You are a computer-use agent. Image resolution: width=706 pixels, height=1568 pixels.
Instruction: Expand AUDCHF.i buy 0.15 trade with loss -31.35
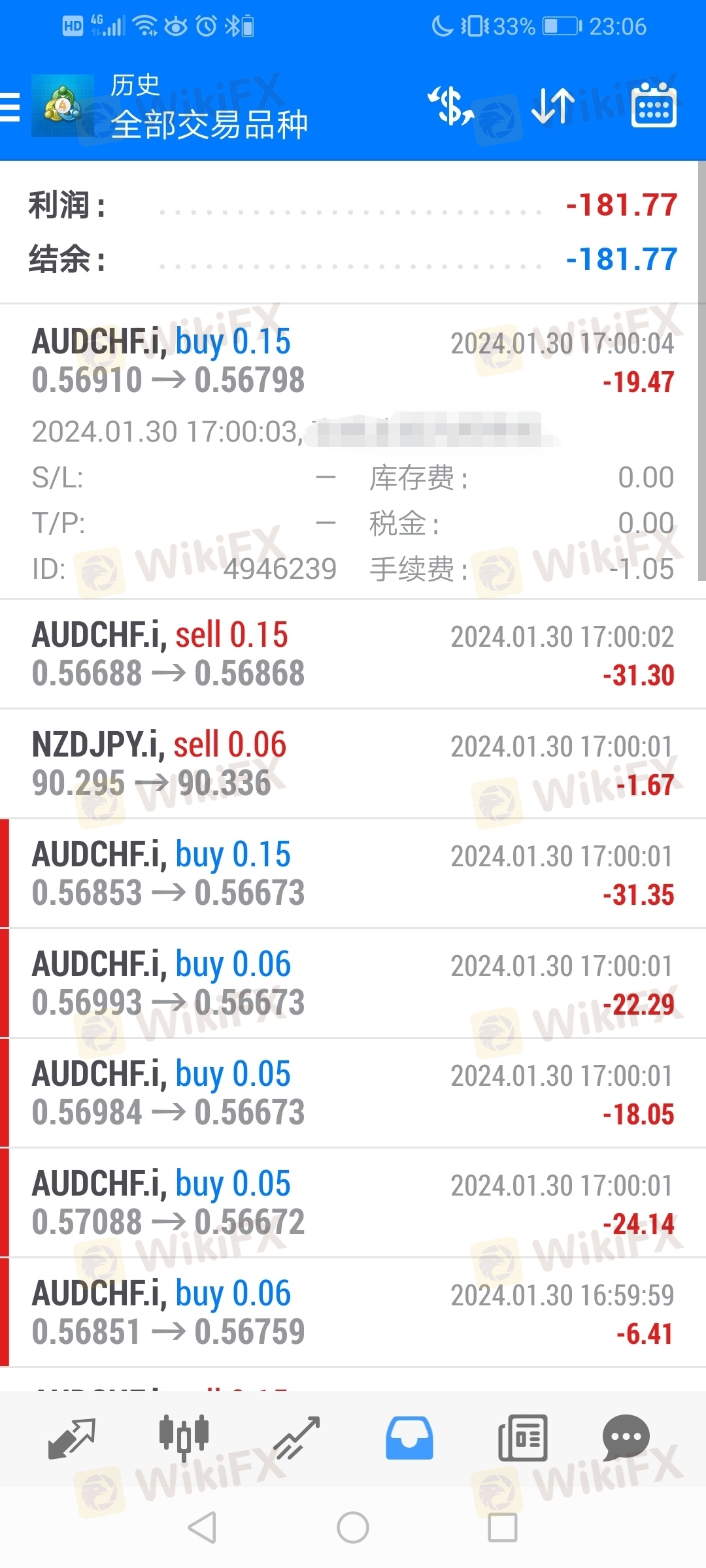pos(353,874)
